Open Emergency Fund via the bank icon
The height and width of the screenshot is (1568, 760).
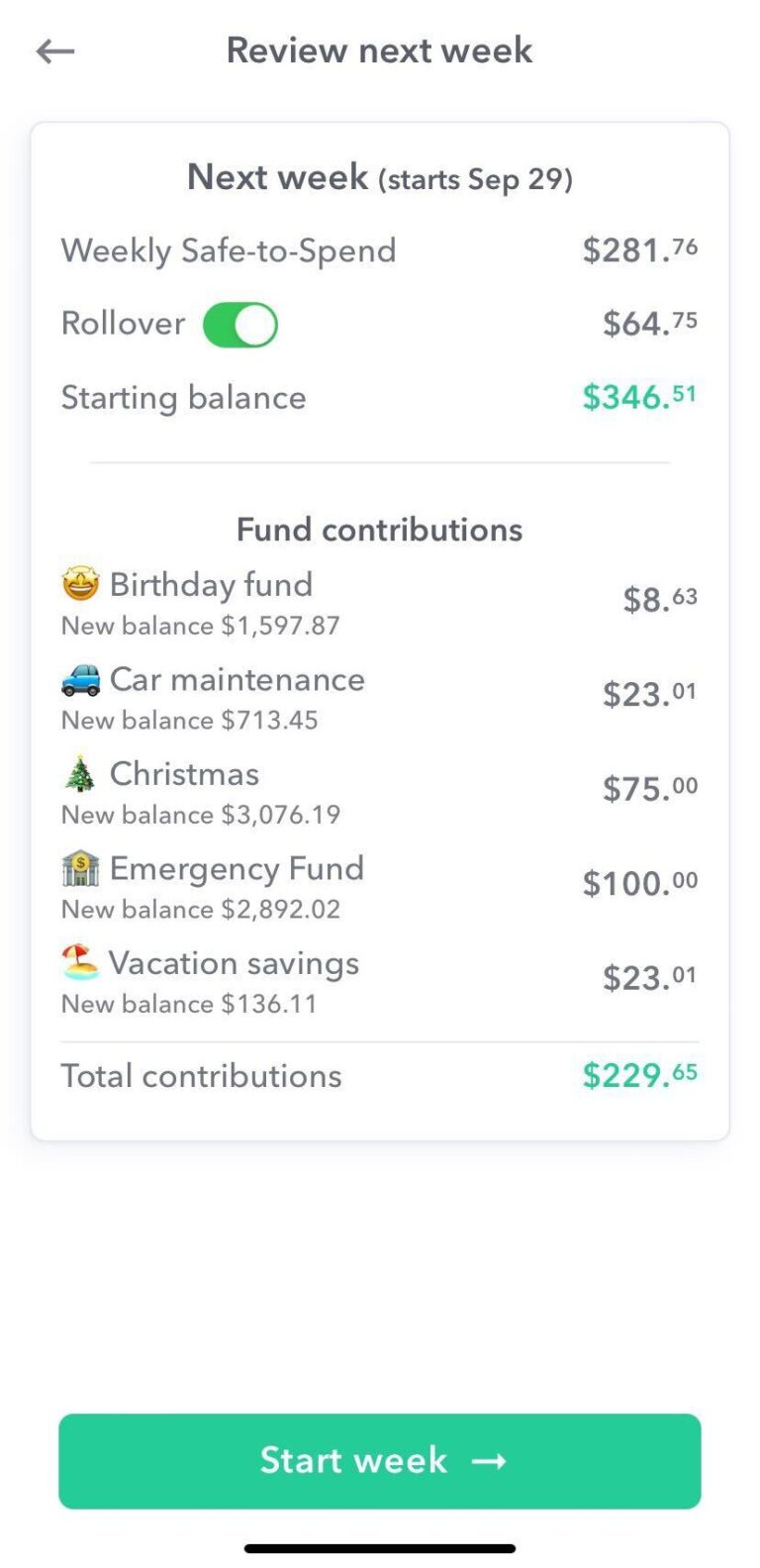tap(81, 868)
